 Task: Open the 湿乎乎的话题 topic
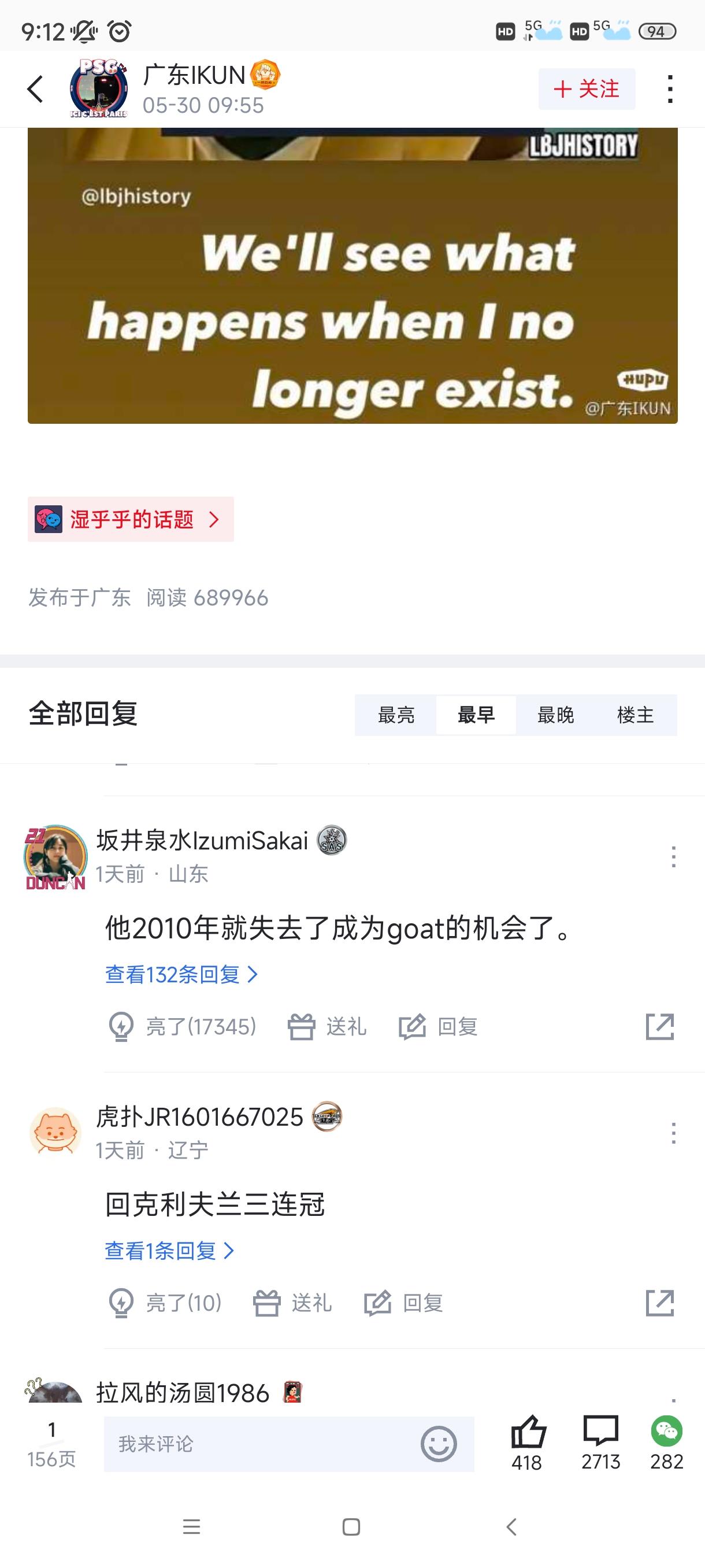click(x=130, y=519)
